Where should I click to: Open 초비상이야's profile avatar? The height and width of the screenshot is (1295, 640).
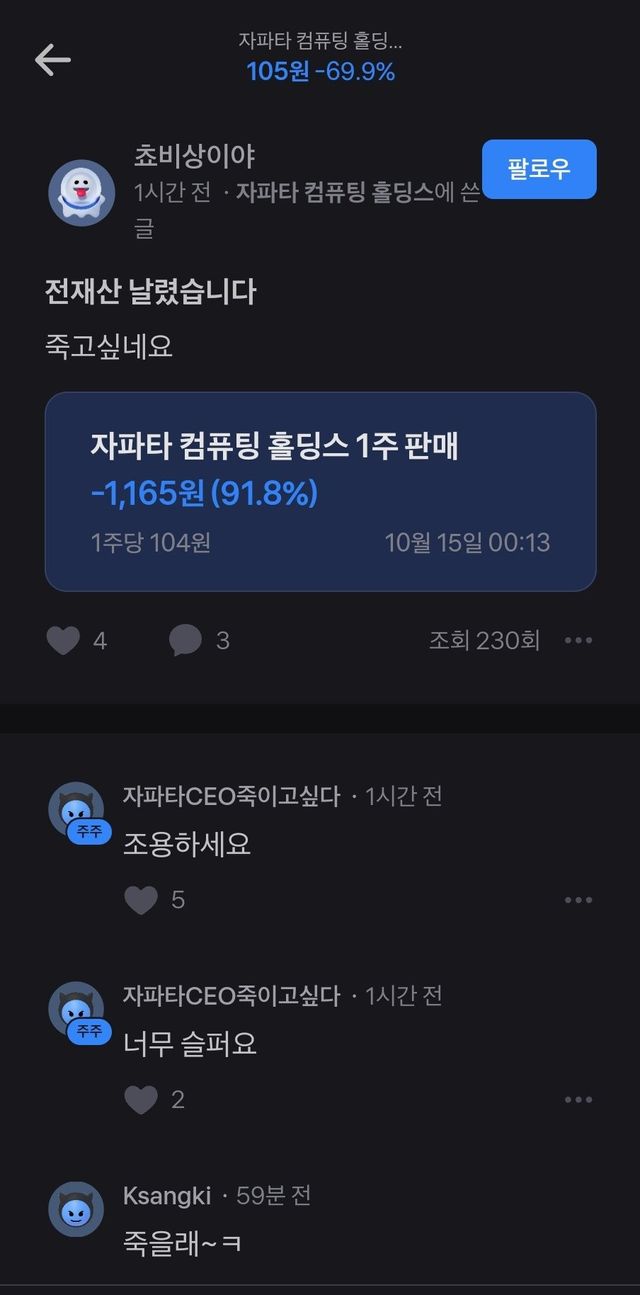click(81, 192)
